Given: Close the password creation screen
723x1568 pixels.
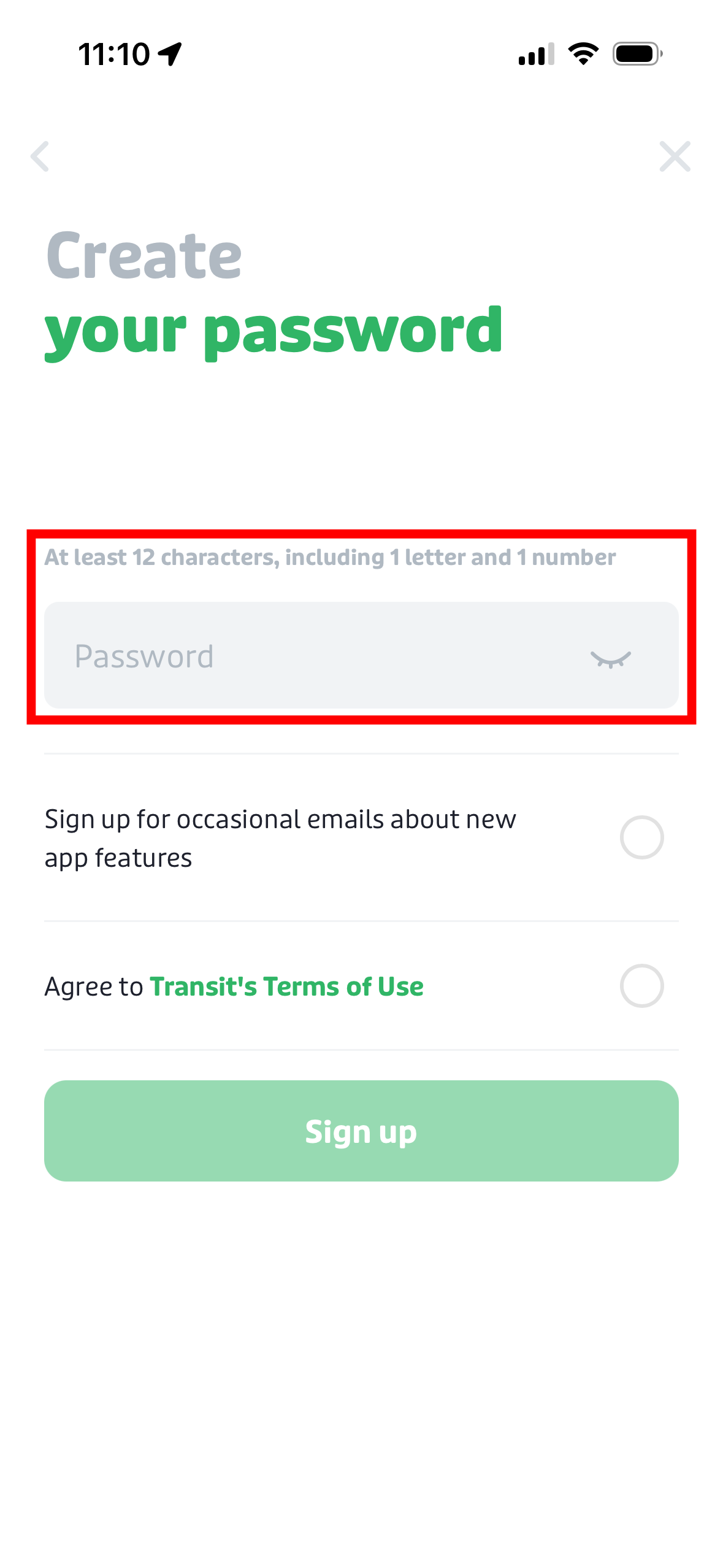Looking at the screenshot, I should click(x=675, y=156).
